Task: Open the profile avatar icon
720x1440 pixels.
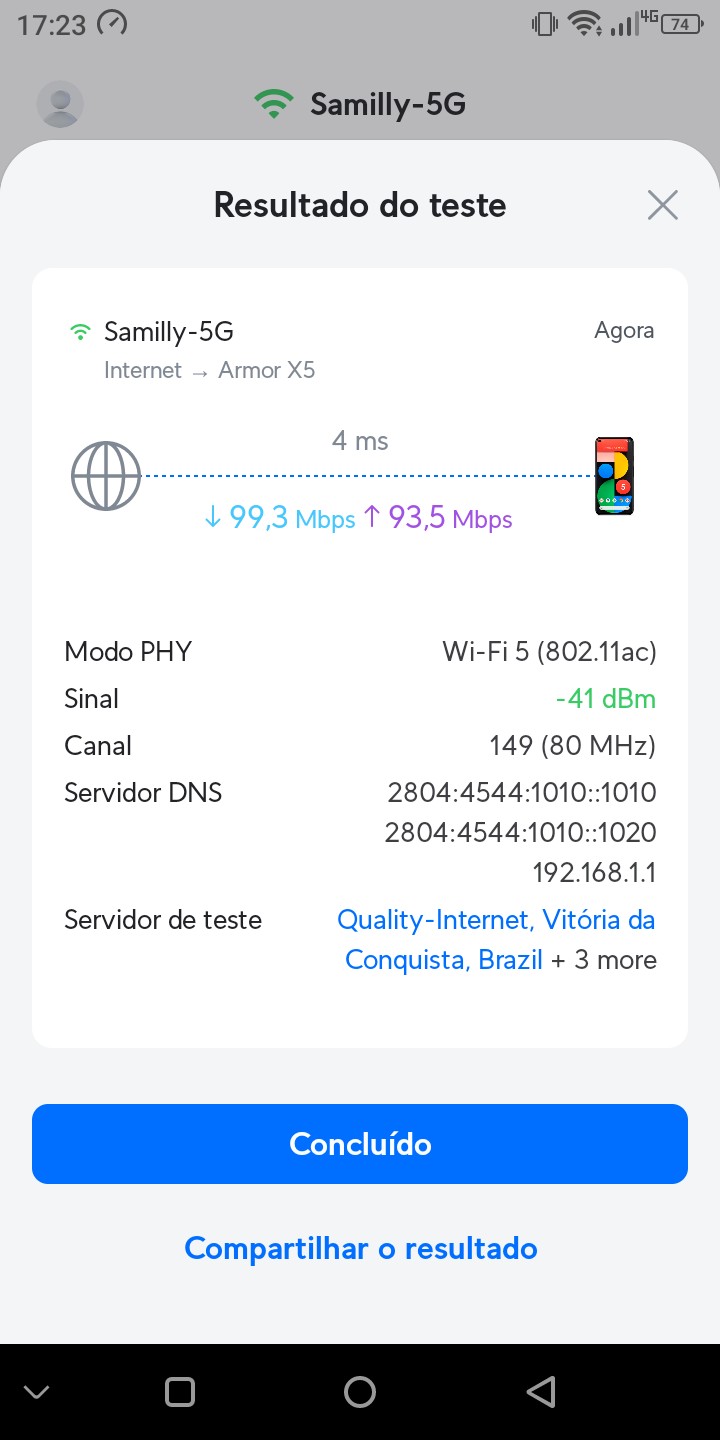Action: pos(60,104)
